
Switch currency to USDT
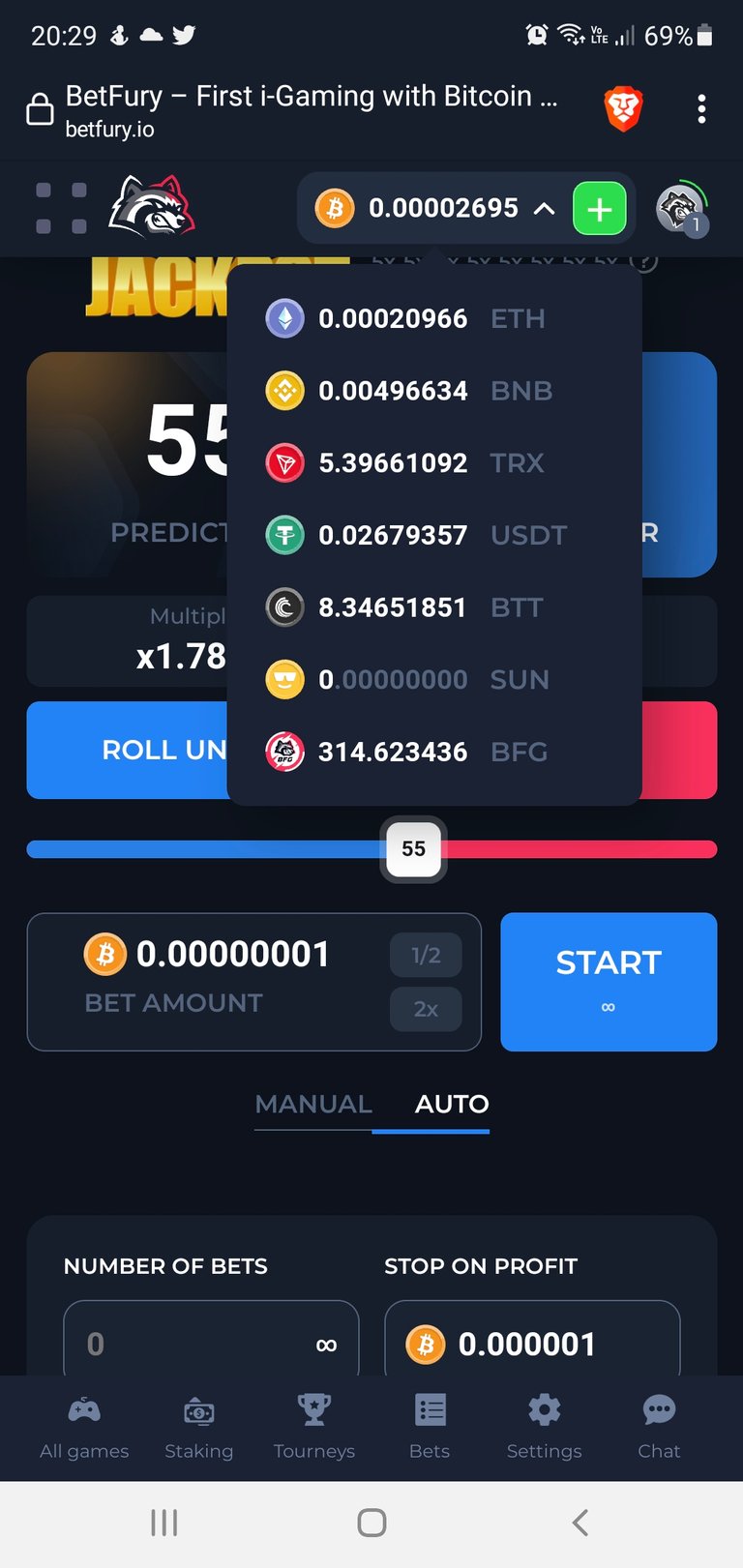[x=434, y=535]
